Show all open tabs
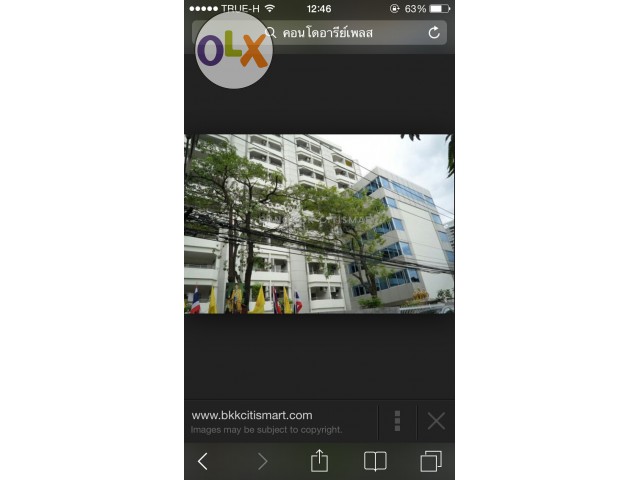The width and height of the screenshot is (640, 480). point(431,461)
